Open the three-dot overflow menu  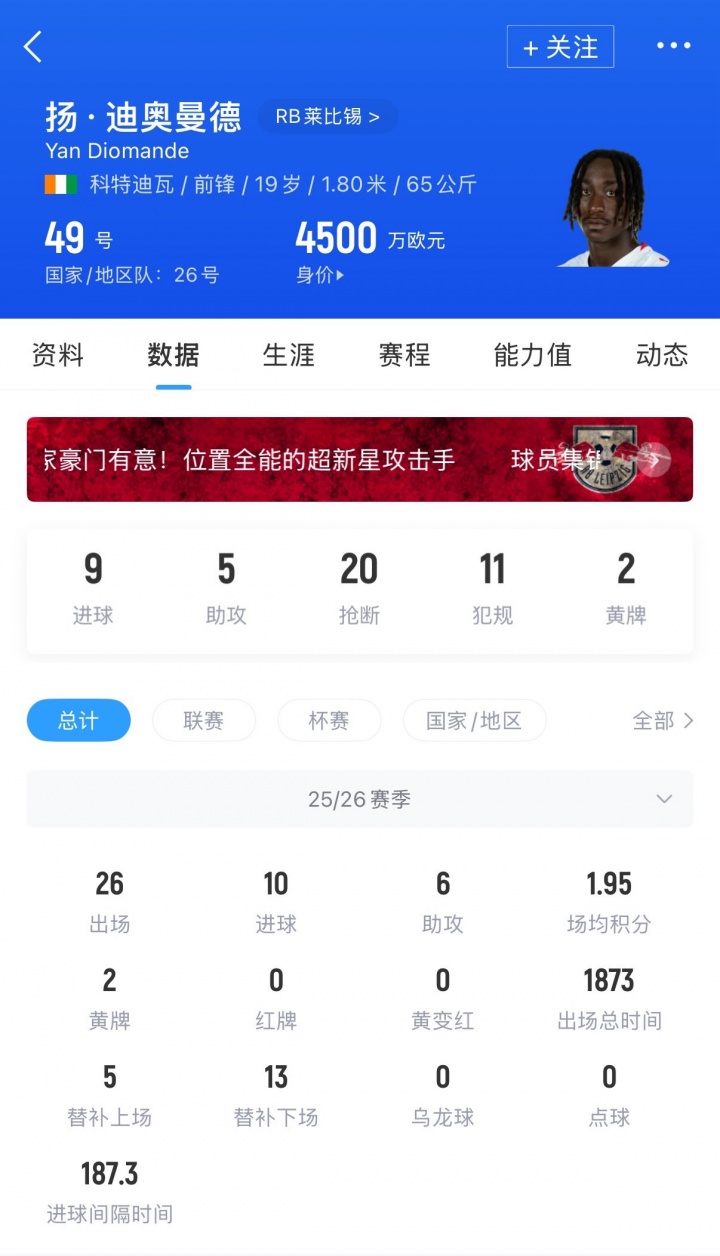click(673, 46)
